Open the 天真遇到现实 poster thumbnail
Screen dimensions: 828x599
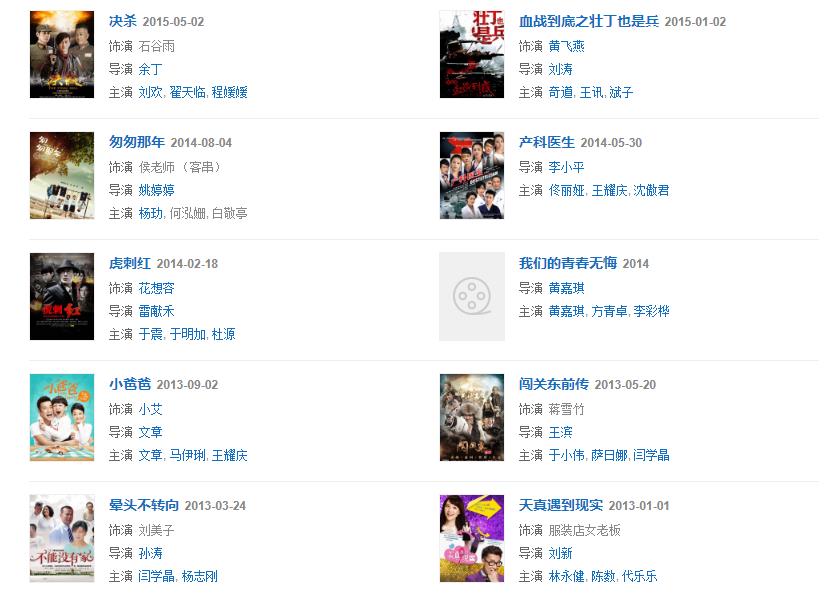(472, 538)
